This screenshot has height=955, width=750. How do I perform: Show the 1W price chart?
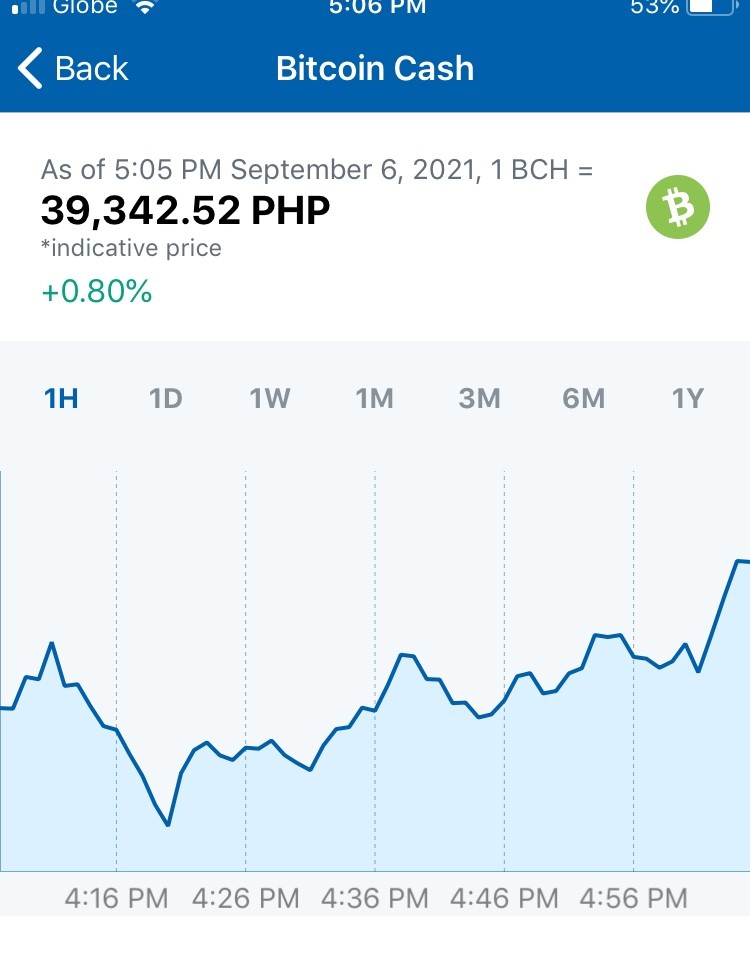(270, 399)
